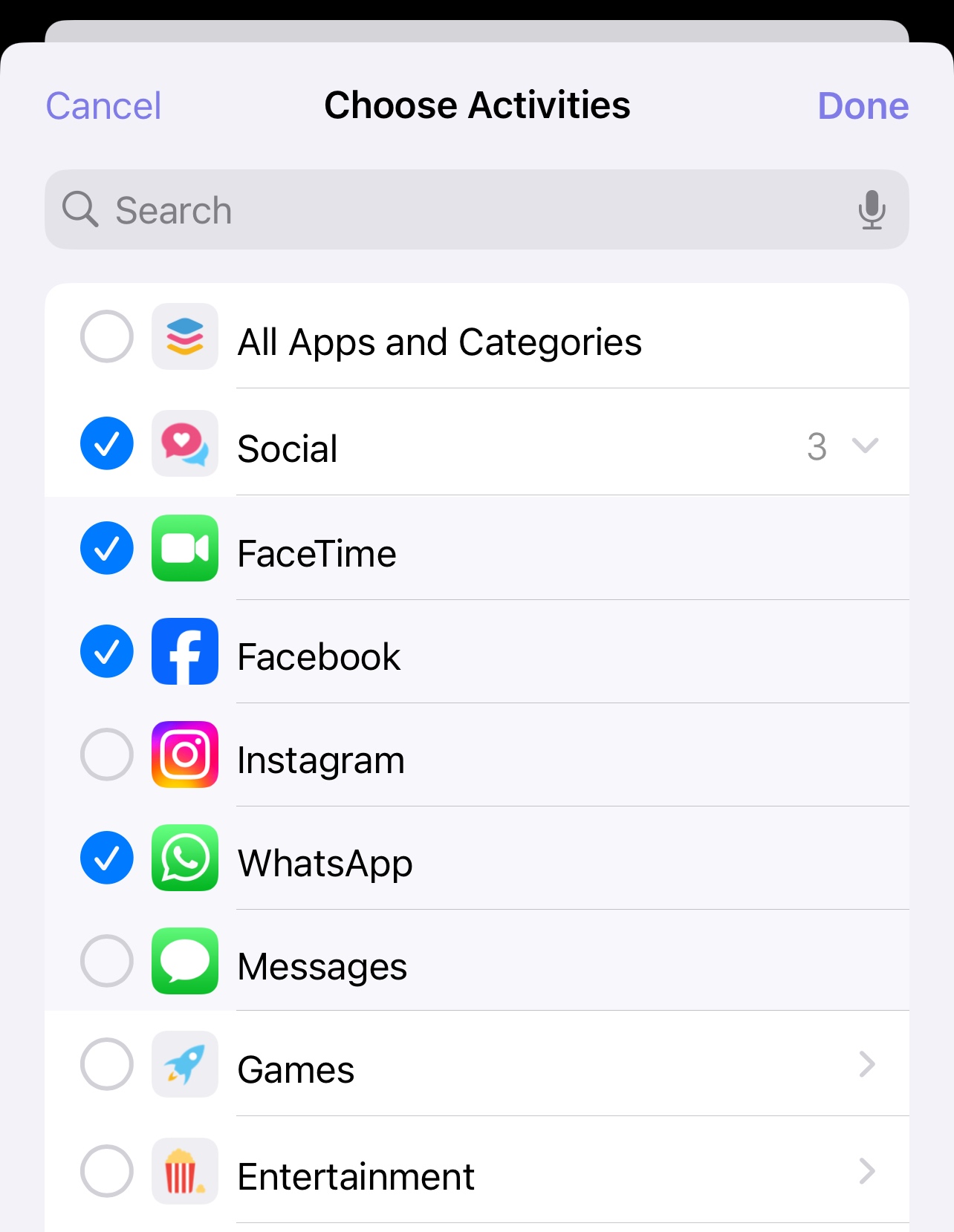954x1232 pixels.
Task: Deselect WhatsApp
Action: click(107, 858)
